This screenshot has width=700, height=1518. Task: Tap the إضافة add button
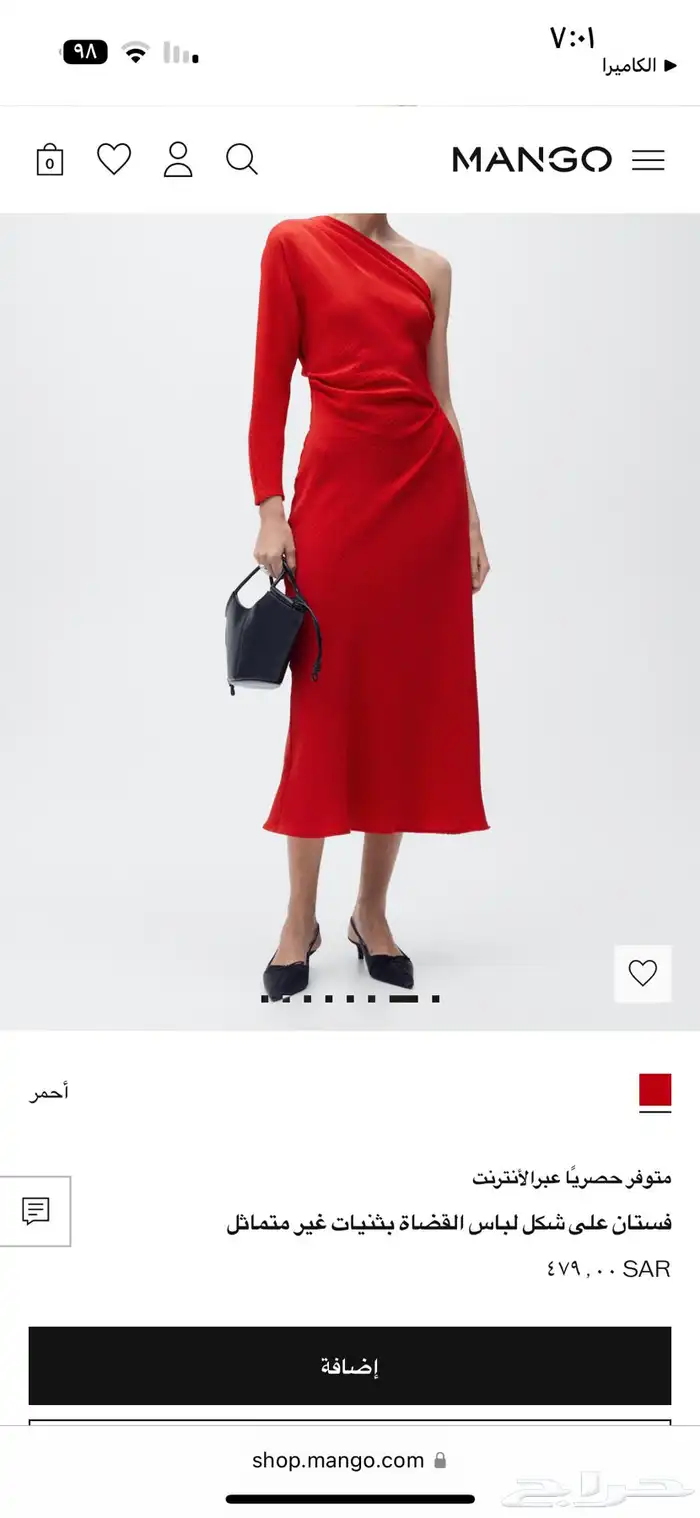(350, 1366)
